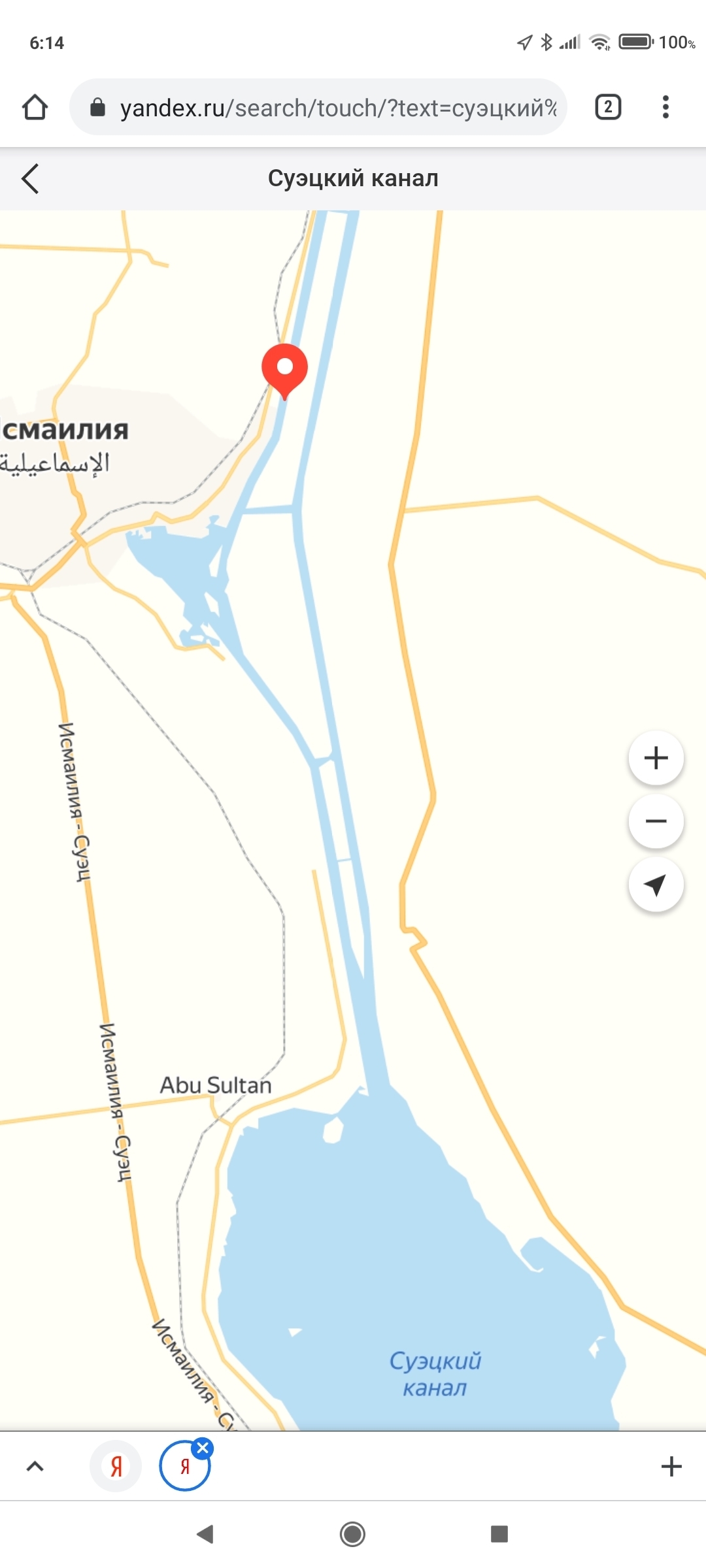The image size is (706, 1568).
Task: Open the browser home page
Action: (35, 107)
